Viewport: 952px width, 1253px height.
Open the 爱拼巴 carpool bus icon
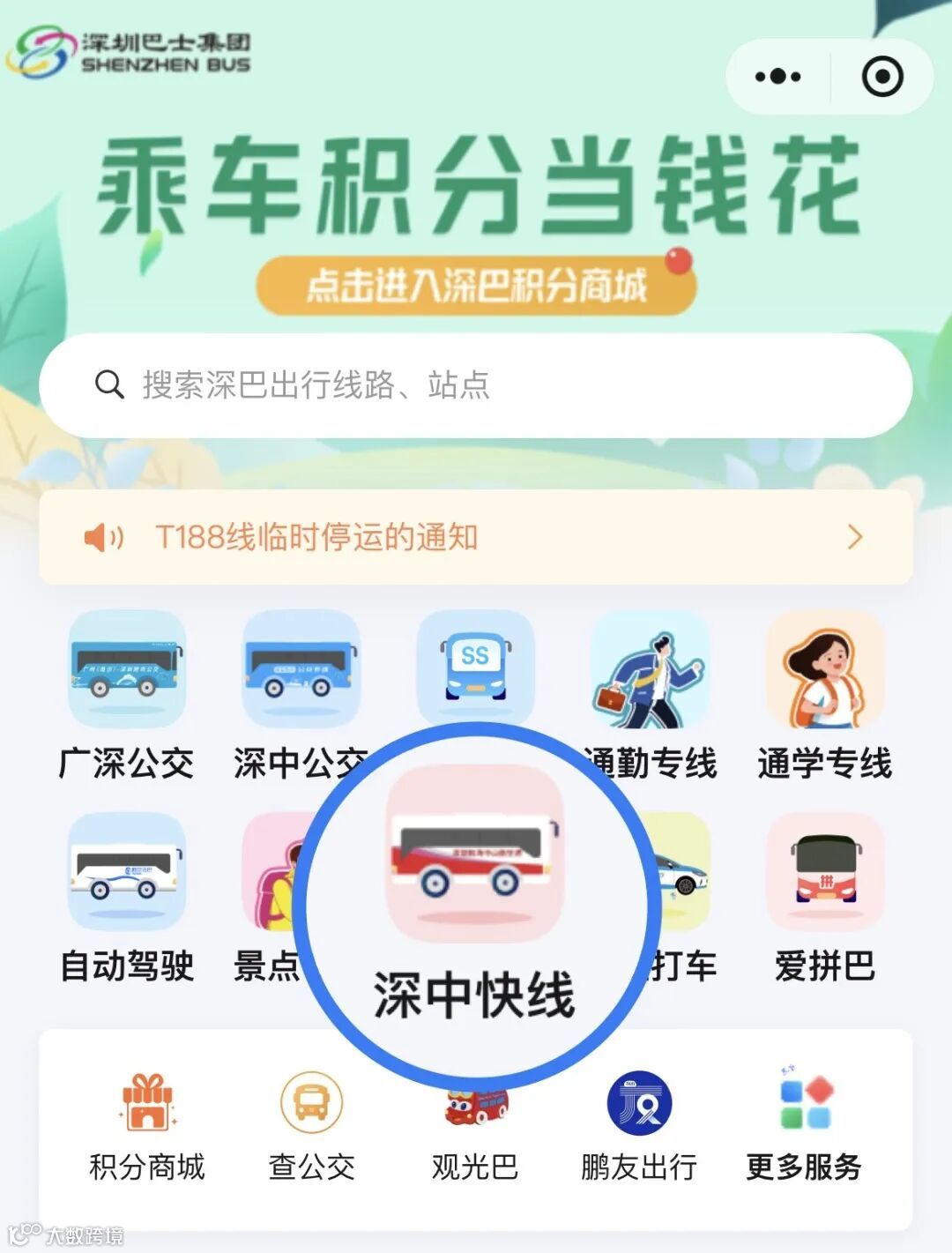(x=824, y=873)
